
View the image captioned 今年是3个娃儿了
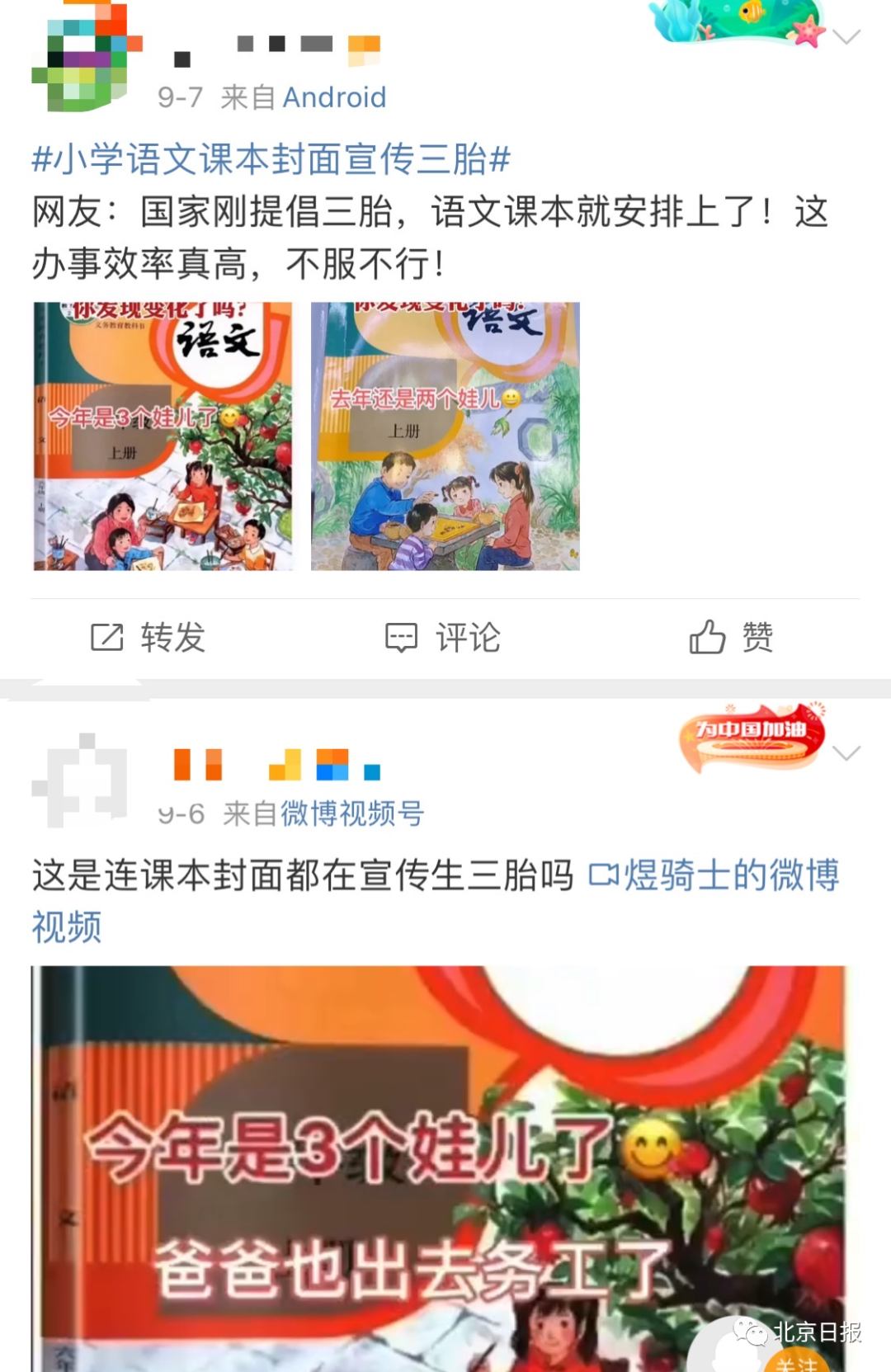point(163,436)
